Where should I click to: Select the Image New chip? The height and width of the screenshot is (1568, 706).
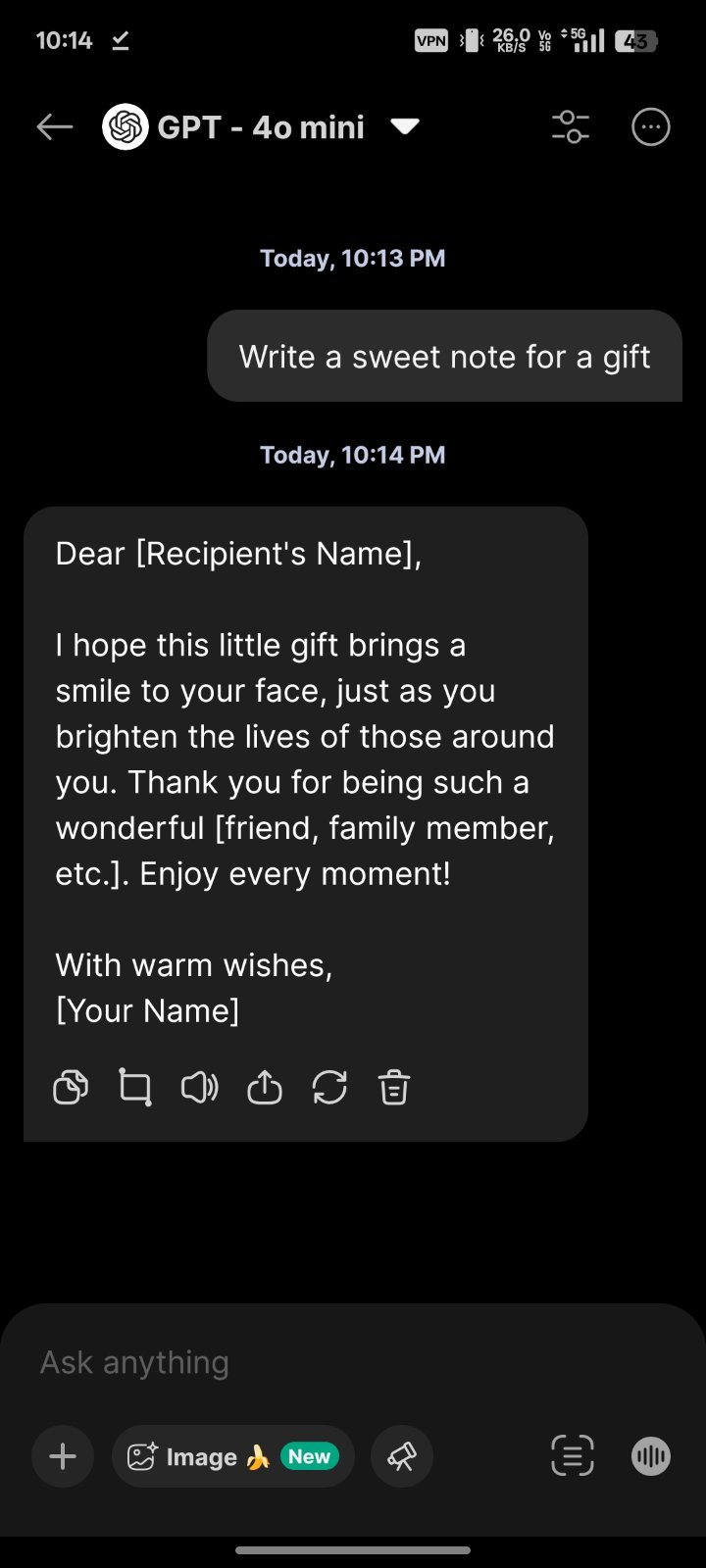pyautogui.click(x=233, y=1456)
